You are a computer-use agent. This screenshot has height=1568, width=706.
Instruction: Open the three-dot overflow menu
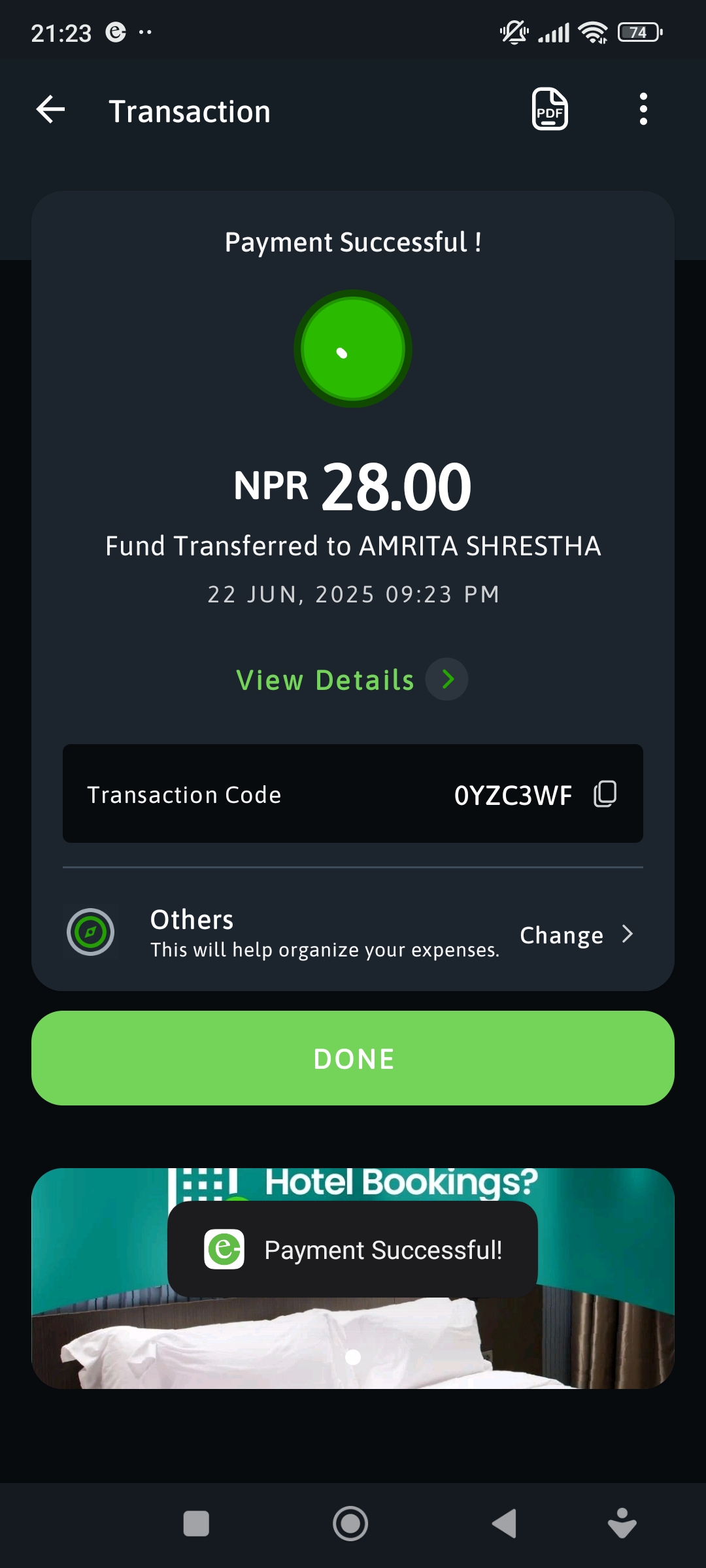click(x=643, y=108)
